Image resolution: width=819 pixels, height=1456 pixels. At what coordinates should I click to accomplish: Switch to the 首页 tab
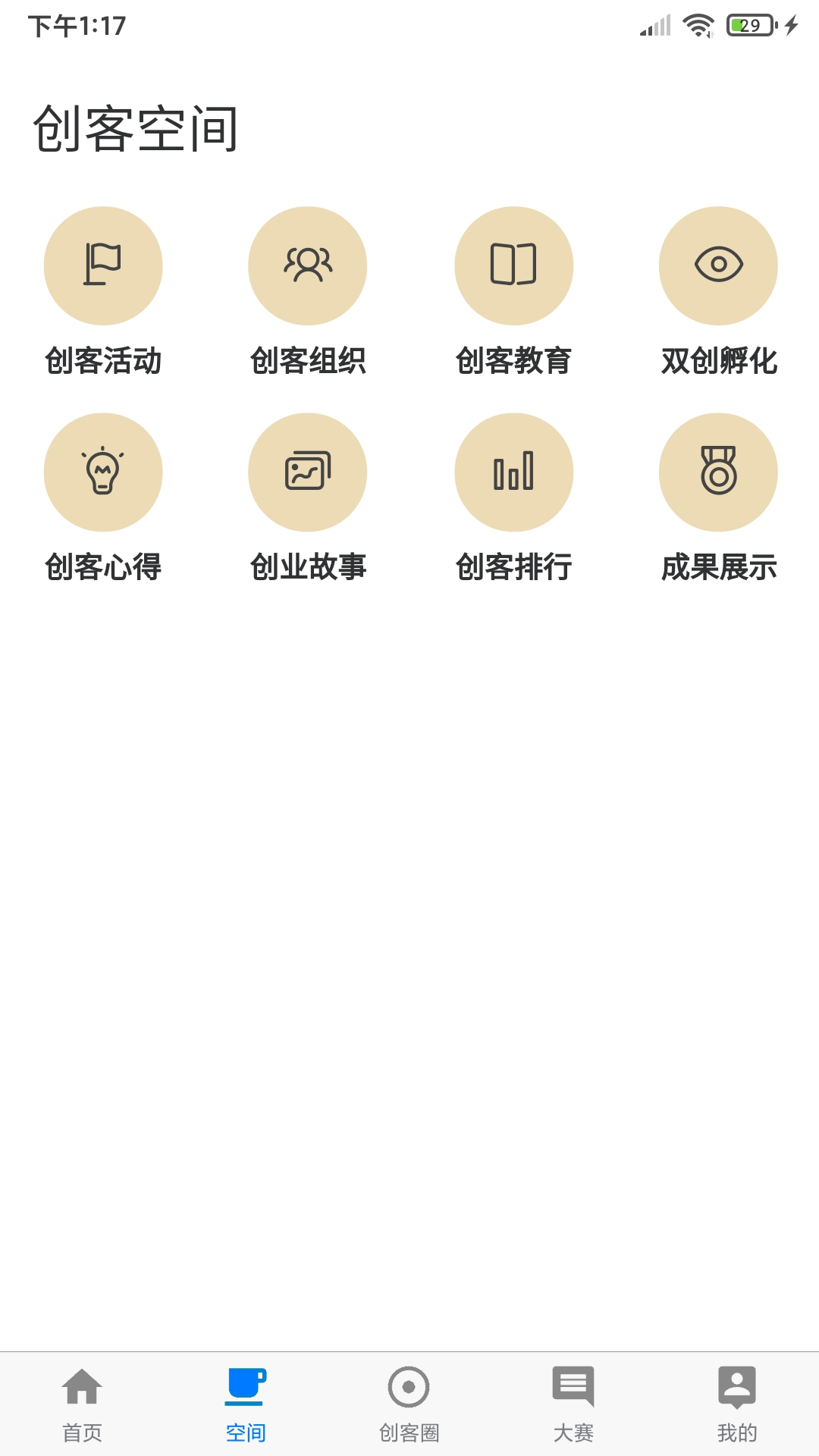pyautogui.click(x=82, y=1403)
